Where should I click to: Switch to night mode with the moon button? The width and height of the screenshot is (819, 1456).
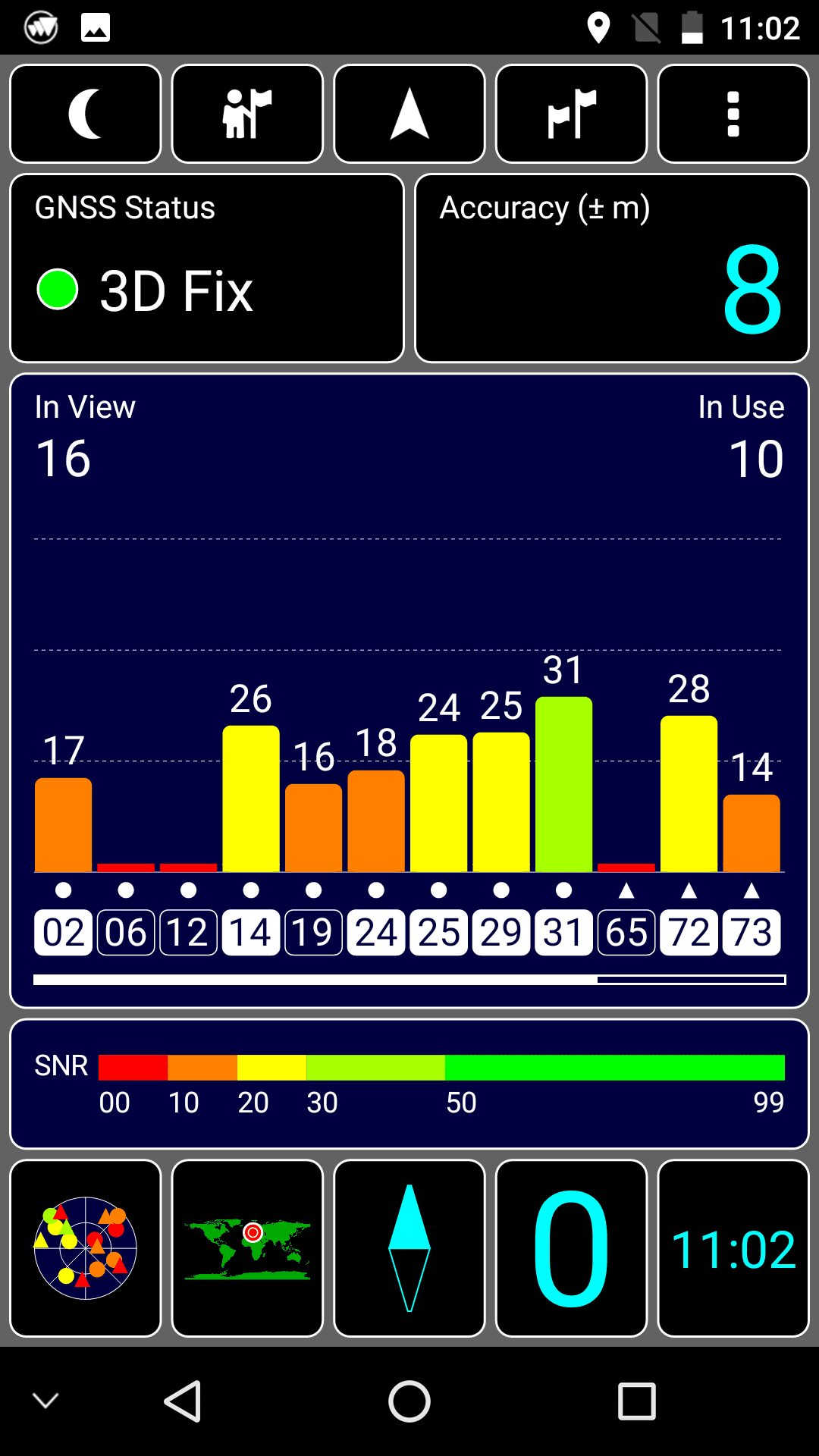pyautogui.click(x=86, y=114)
